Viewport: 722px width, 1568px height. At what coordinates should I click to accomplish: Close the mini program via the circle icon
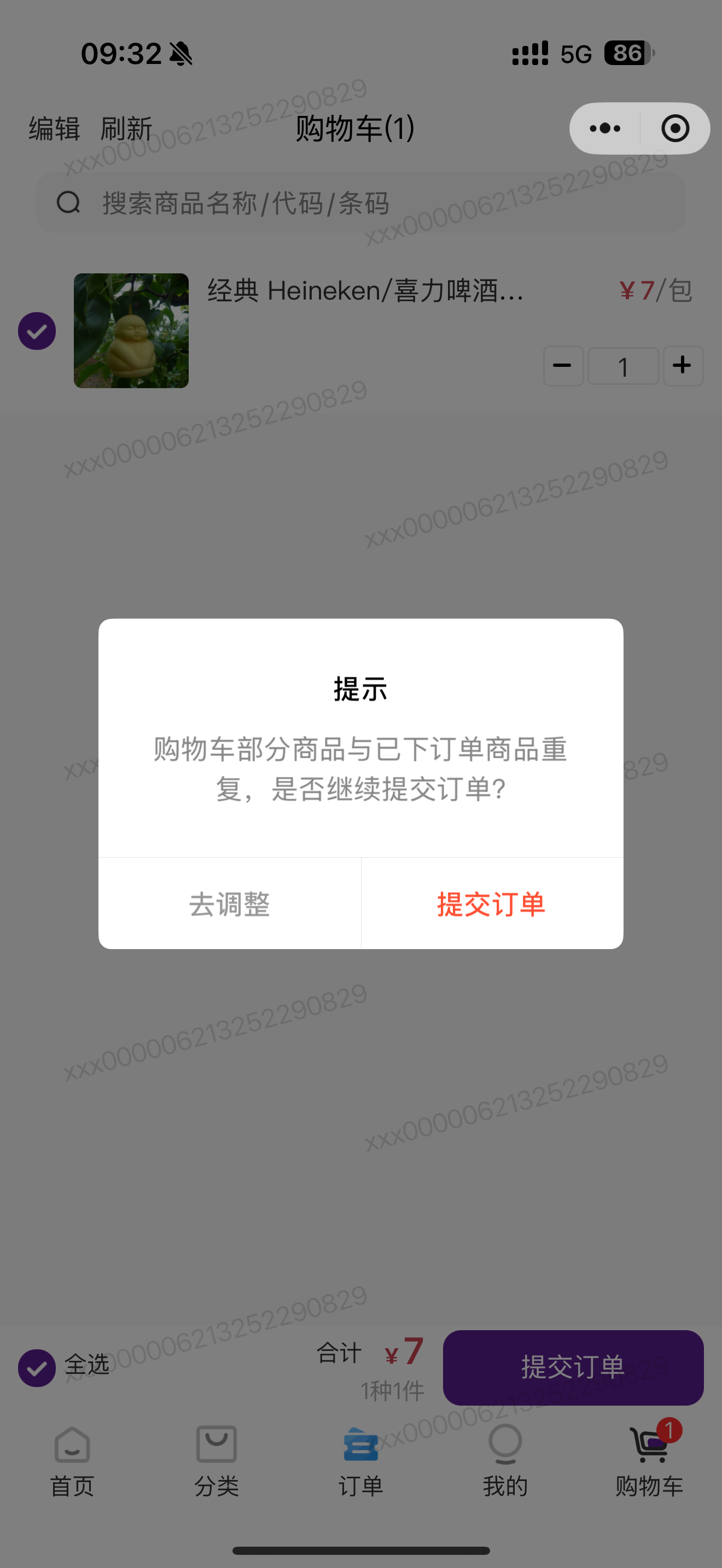point(675,128)
